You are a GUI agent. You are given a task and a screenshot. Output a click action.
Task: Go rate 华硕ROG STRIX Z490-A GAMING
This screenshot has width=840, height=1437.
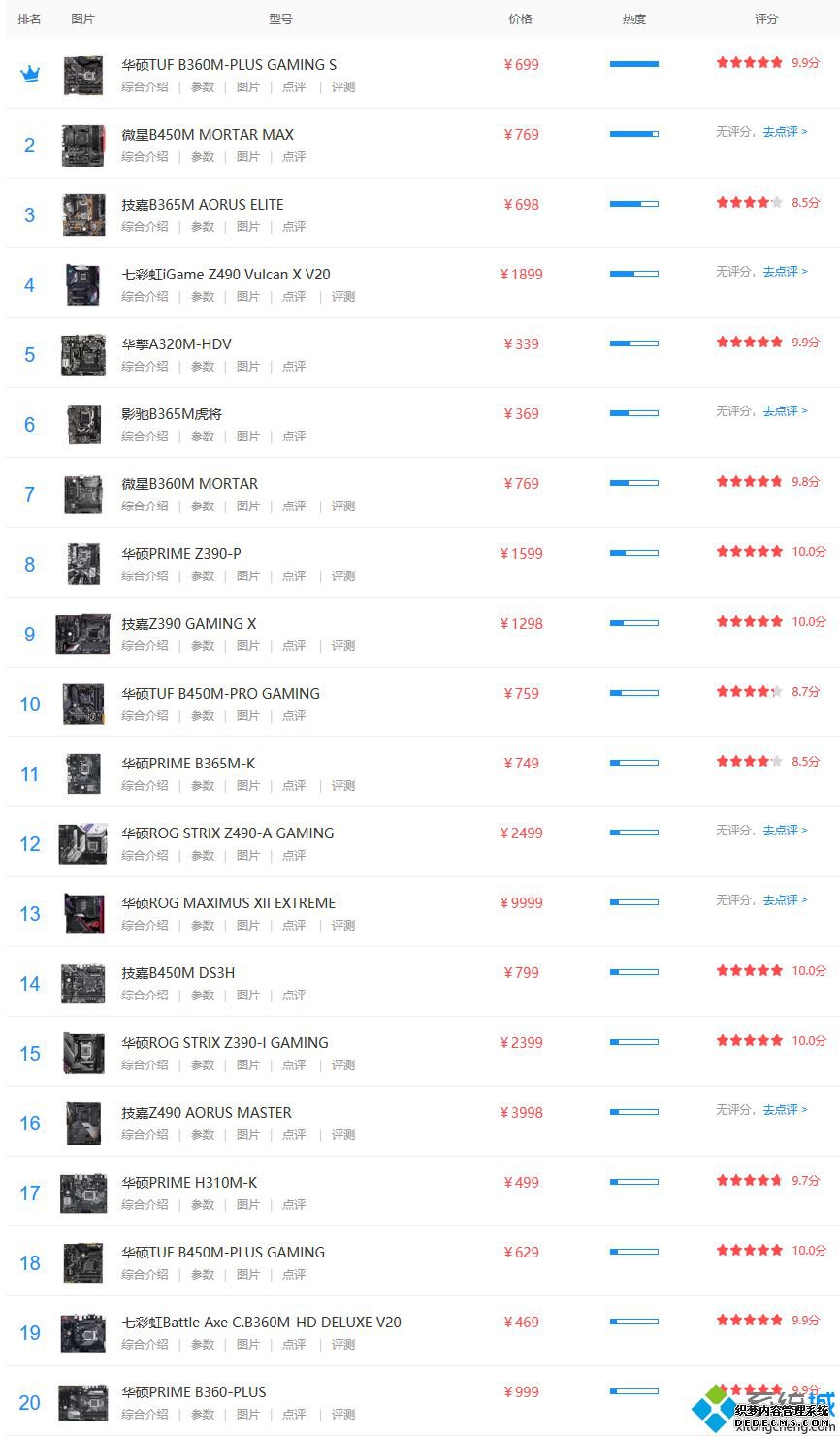tap(784, 831)
